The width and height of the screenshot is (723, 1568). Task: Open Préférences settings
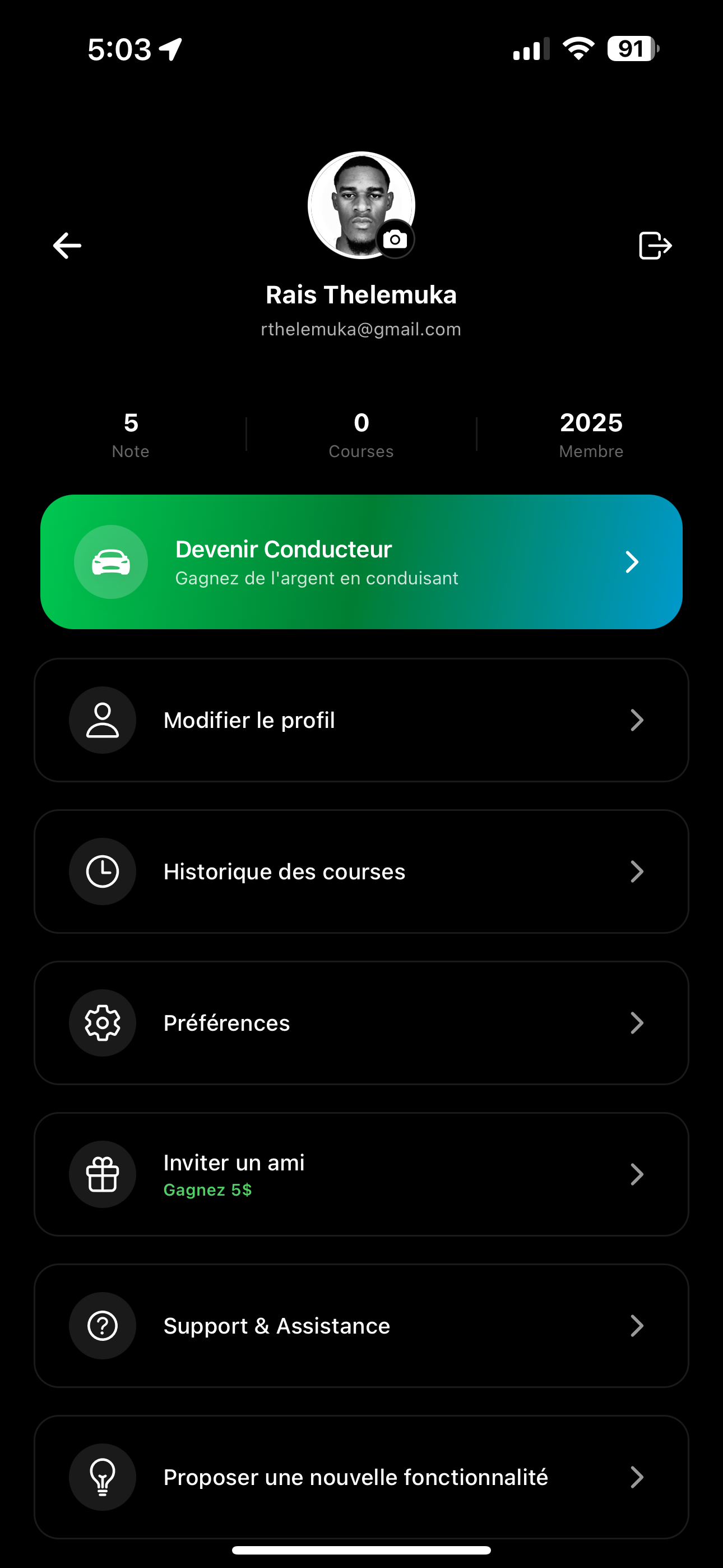tap(361, 1023)
